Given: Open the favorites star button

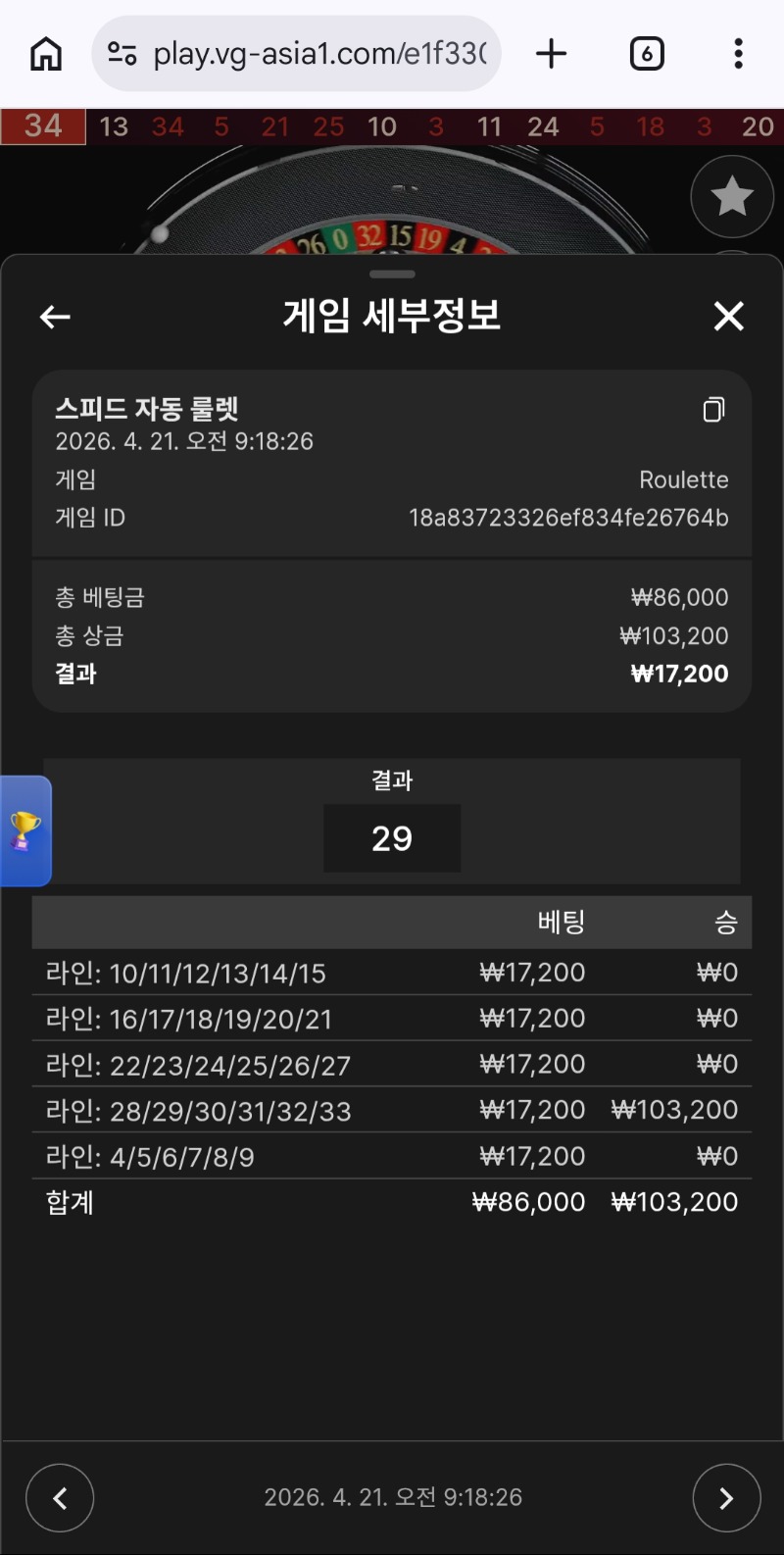Looking at the screenshot, I should (x=732, y=196).
